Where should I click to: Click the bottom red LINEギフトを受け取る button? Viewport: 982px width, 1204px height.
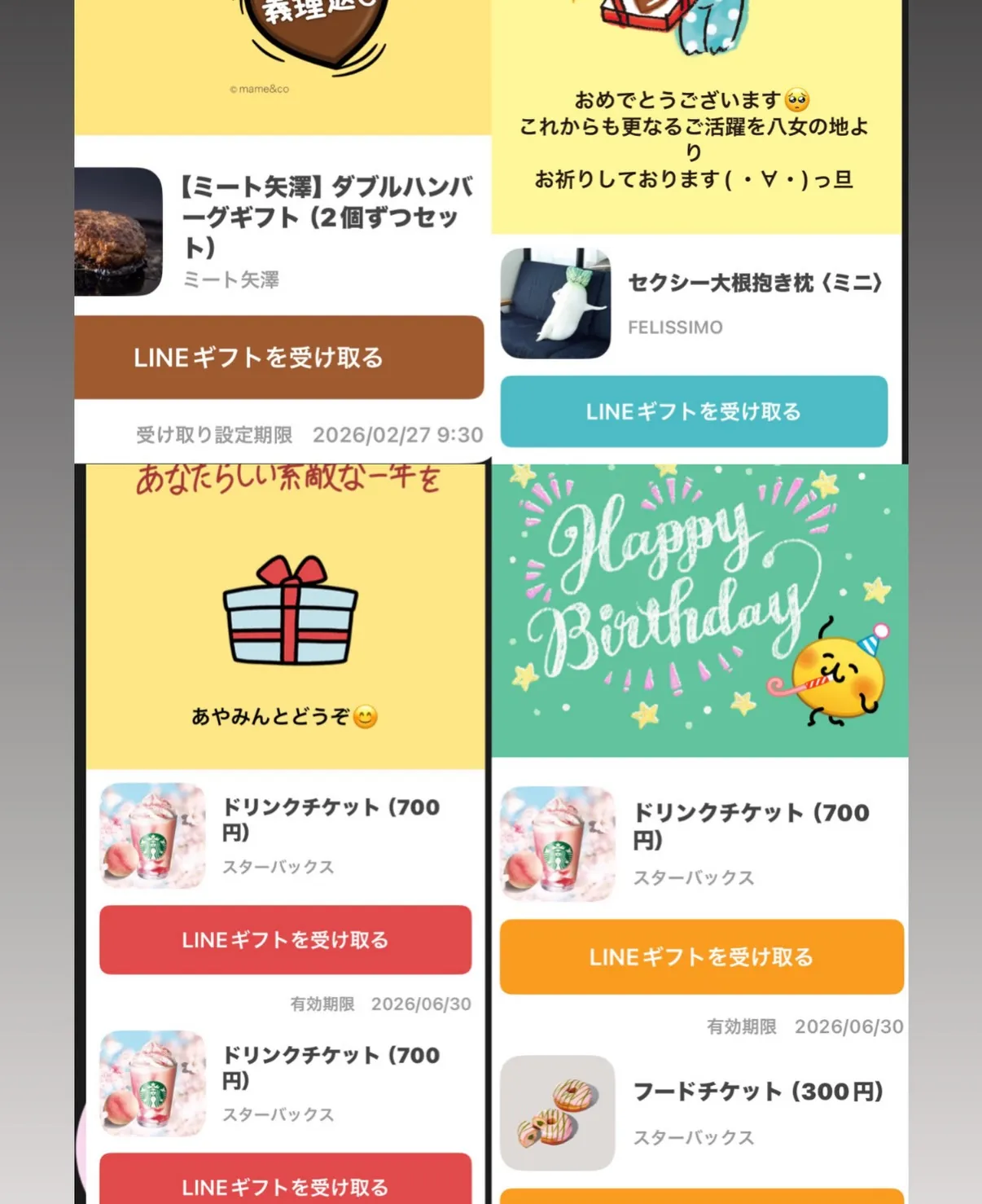(x=285, y=1187)
